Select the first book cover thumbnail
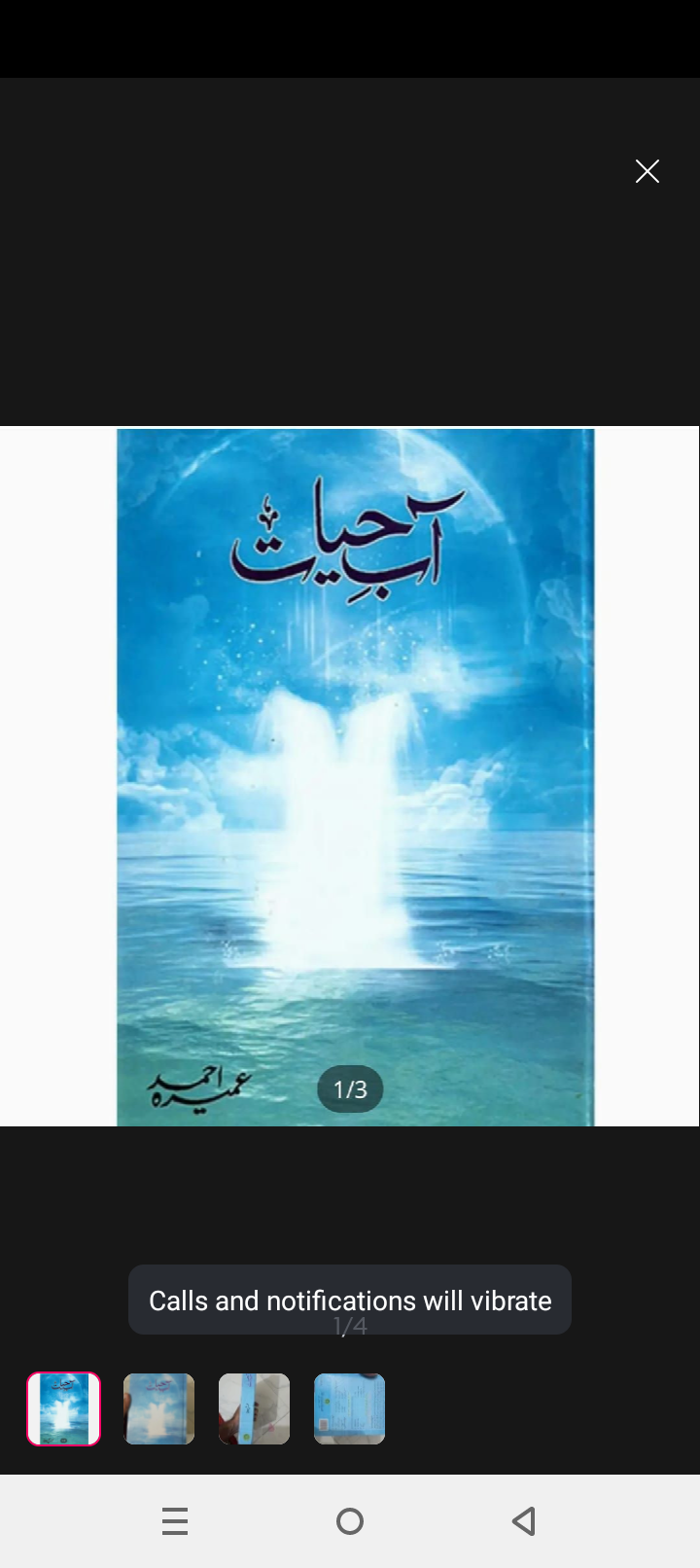Screen dimensions: 700x1568 (x=63, y=1408)
